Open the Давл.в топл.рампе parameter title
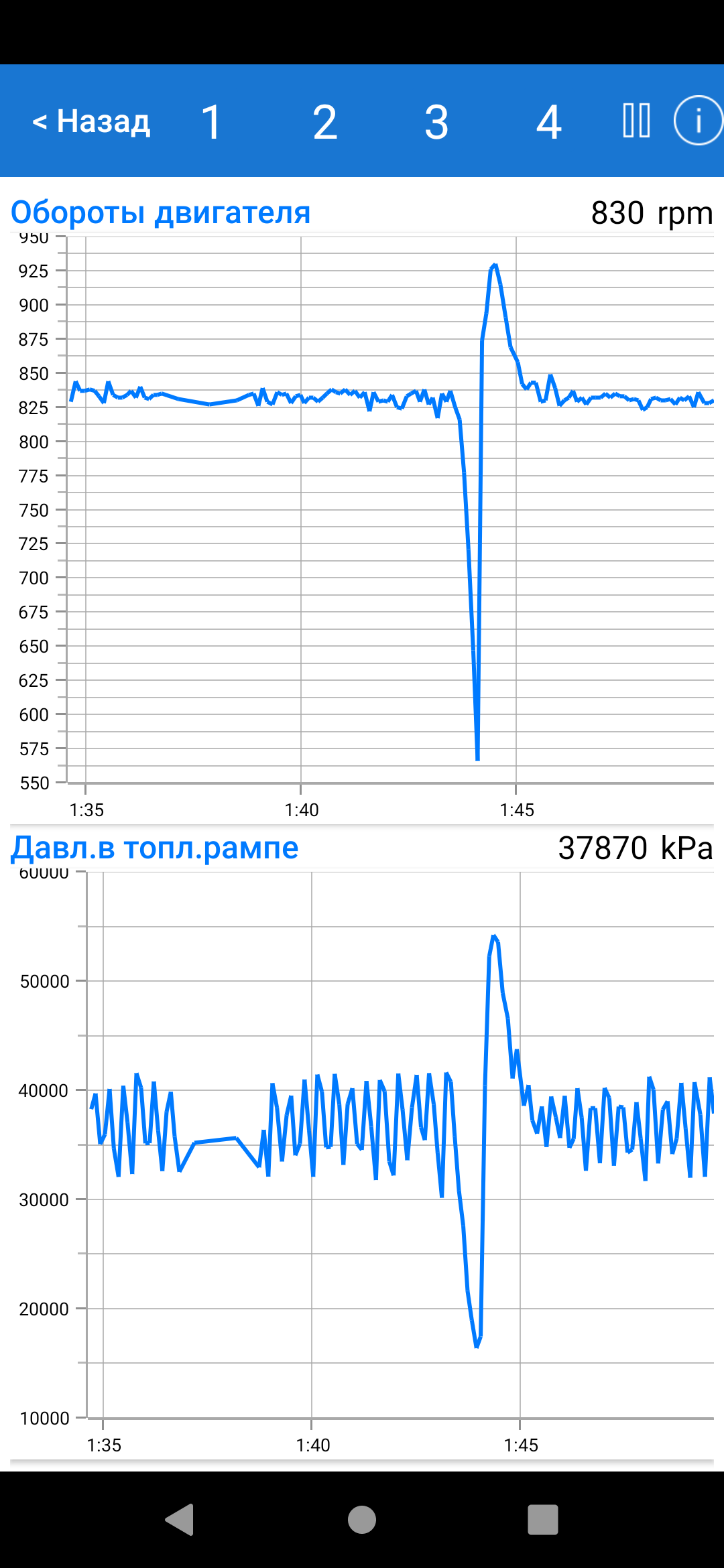Image resolution: width=724 pixels, height=1568 pixels. pyautogui.click(x=155, y=848)
